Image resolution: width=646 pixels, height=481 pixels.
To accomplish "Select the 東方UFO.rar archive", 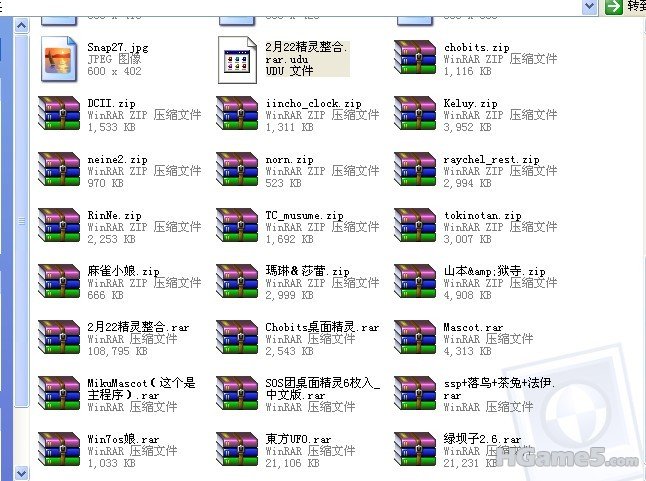I will 239,452.
